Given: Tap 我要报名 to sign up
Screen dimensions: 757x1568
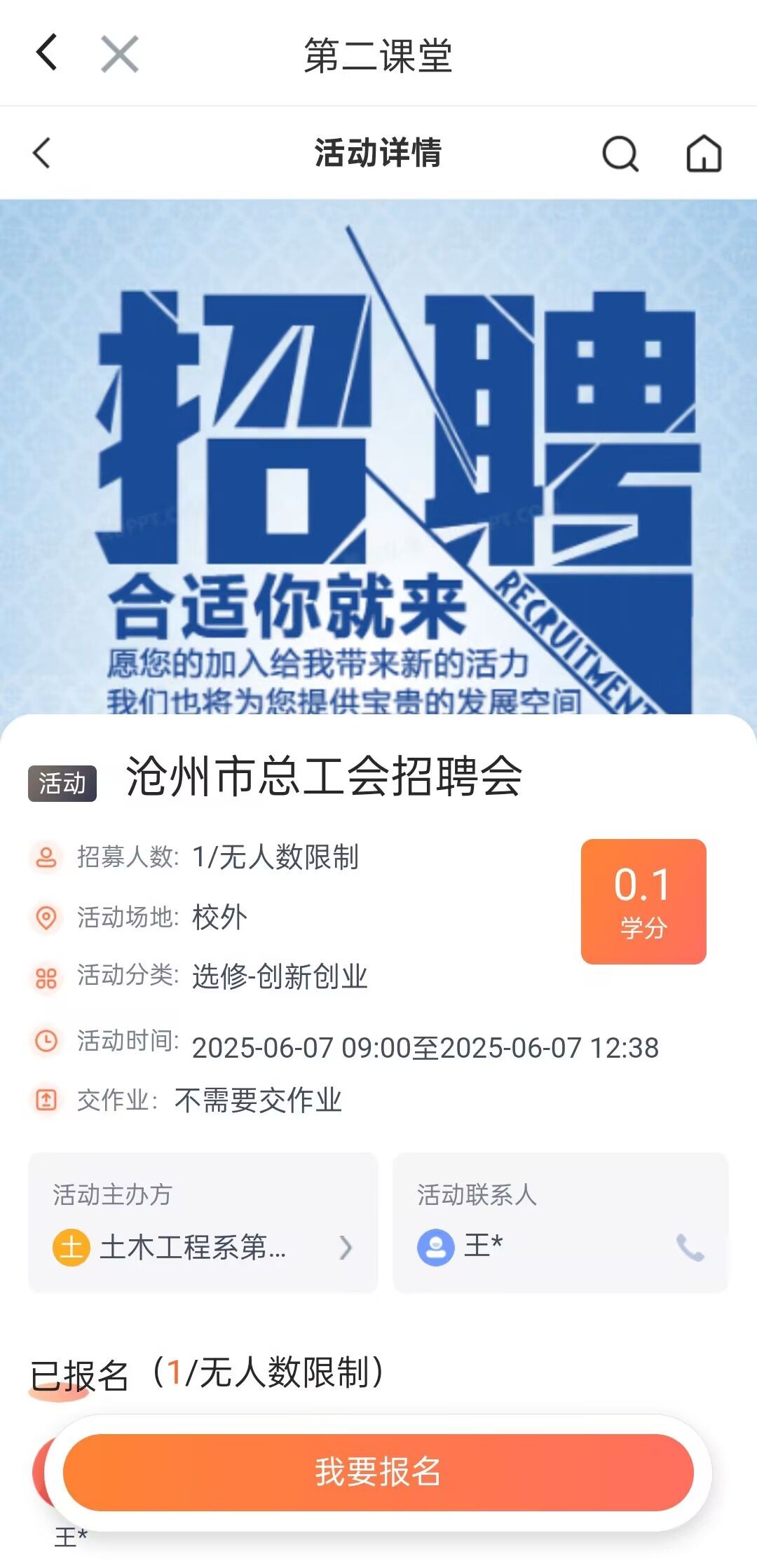Looking at the screenshot, I should (378, 1472).
